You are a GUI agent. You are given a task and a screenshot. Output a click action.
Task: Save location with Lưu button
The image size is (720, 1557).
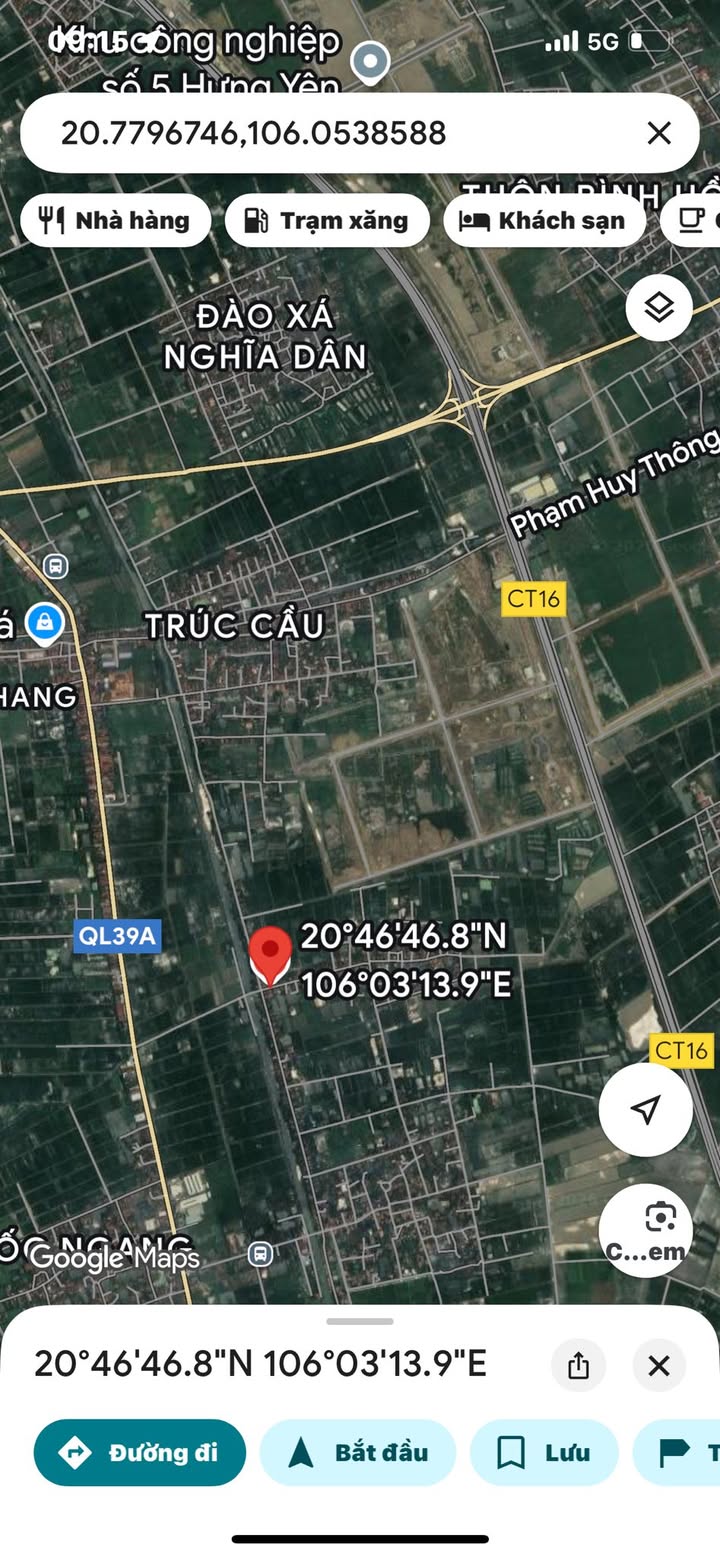point(543,1452)
